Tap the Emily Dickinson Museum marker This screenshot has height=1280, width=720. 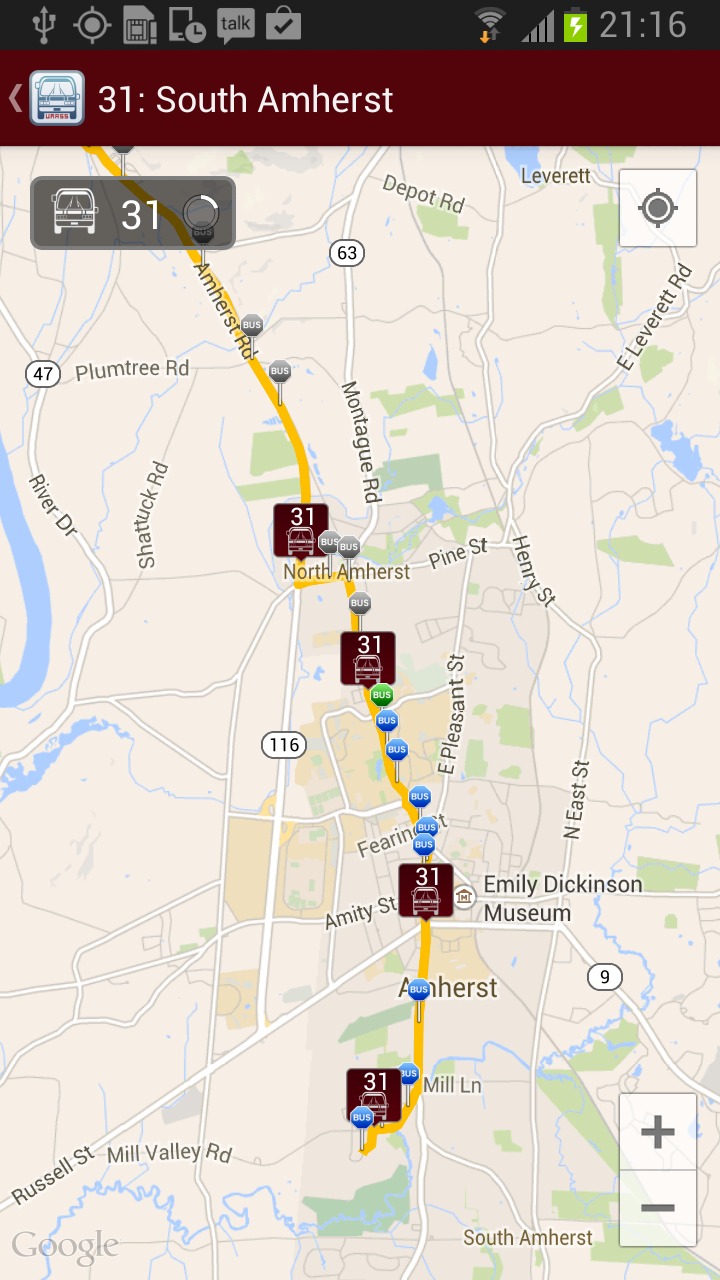pos(463,896)
